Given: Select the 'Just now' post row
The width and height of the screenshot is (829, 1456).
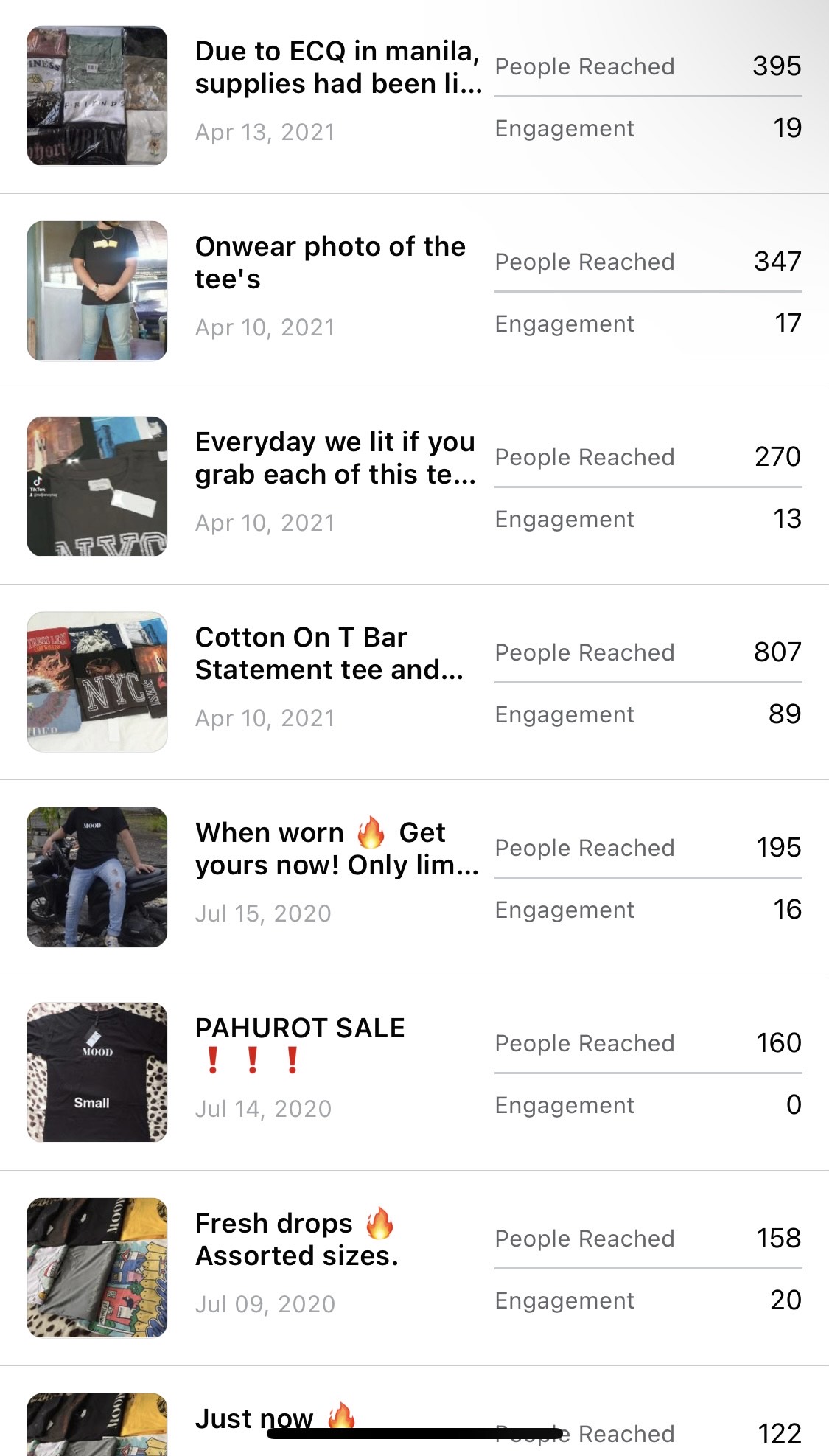Looking at the screenshot, I should 254,1419.
